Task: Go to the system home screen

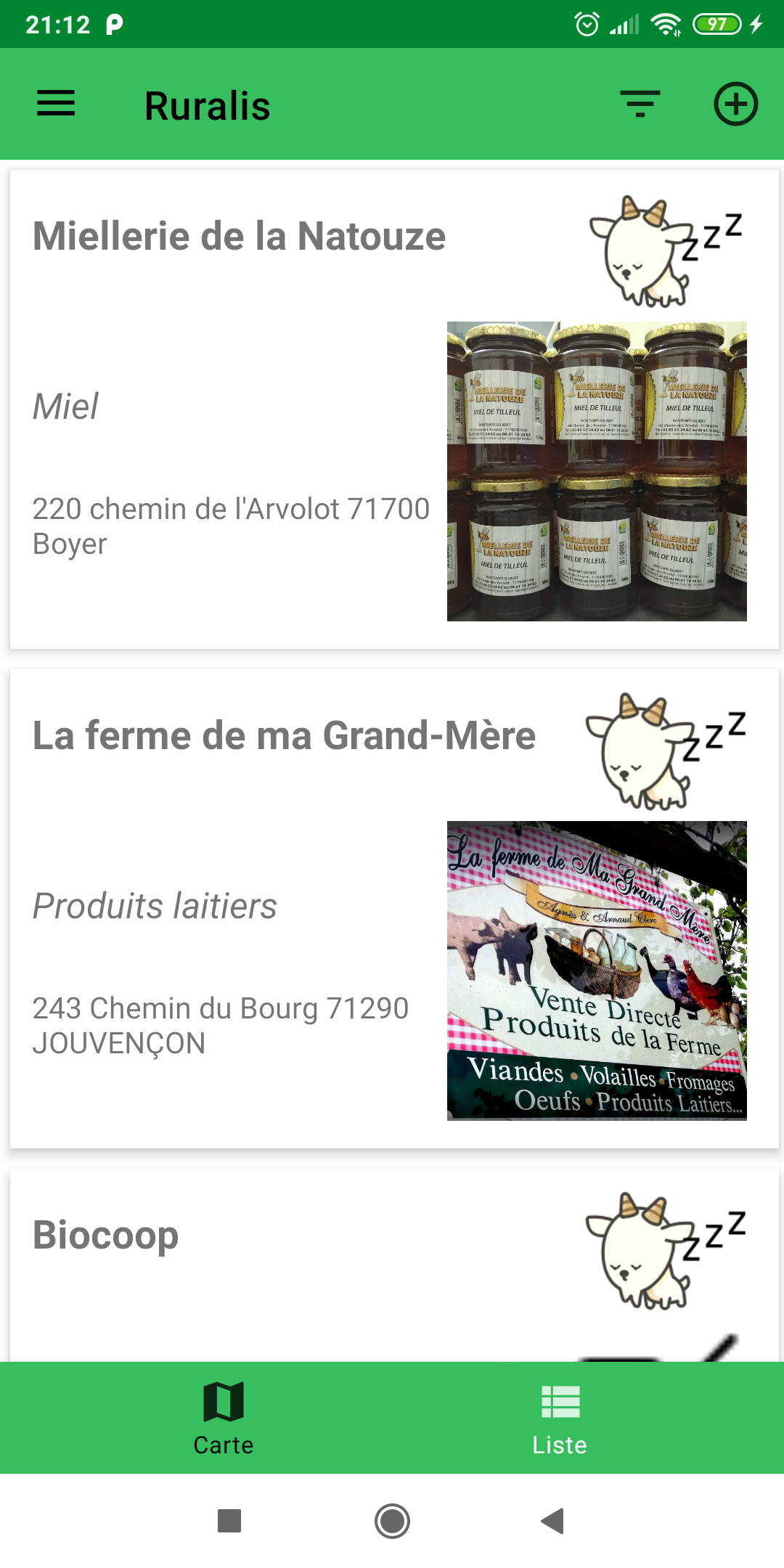Action: coord(392,1520)
